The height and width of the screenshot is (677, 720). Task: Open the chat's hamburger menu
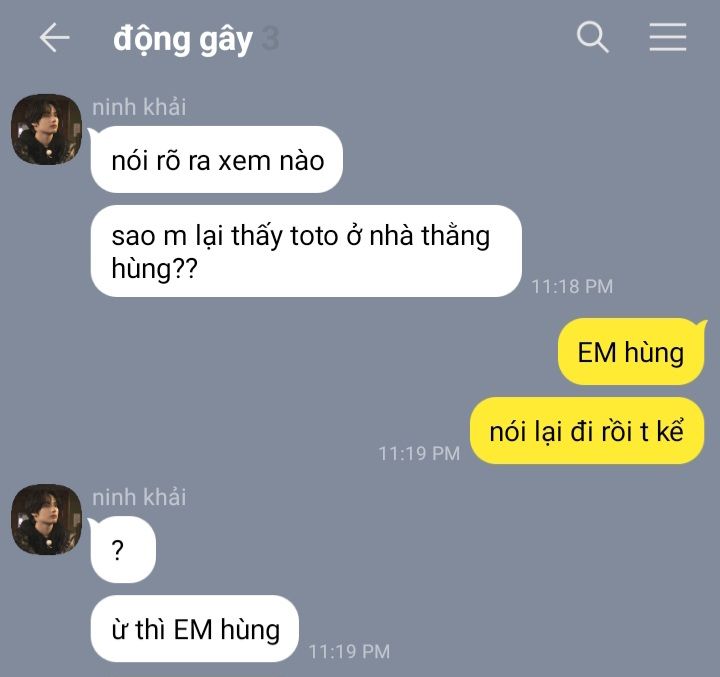(x=668, y=37)
